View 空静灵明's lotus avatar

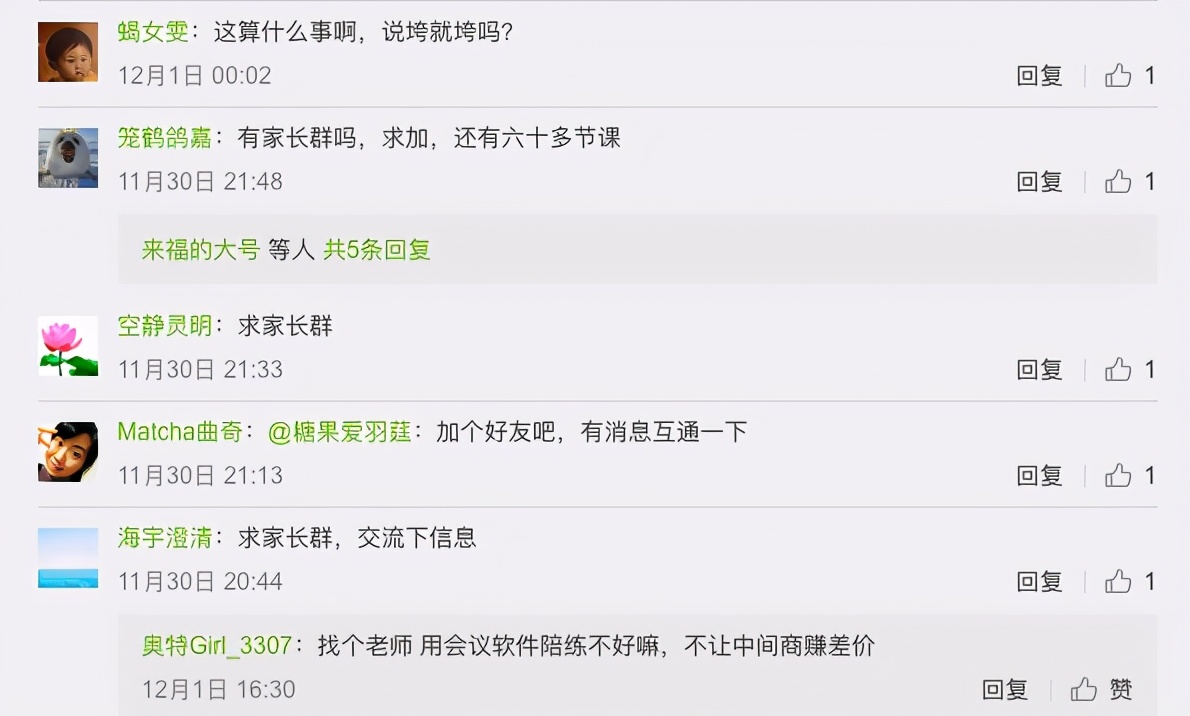click(x=68, y=346)
